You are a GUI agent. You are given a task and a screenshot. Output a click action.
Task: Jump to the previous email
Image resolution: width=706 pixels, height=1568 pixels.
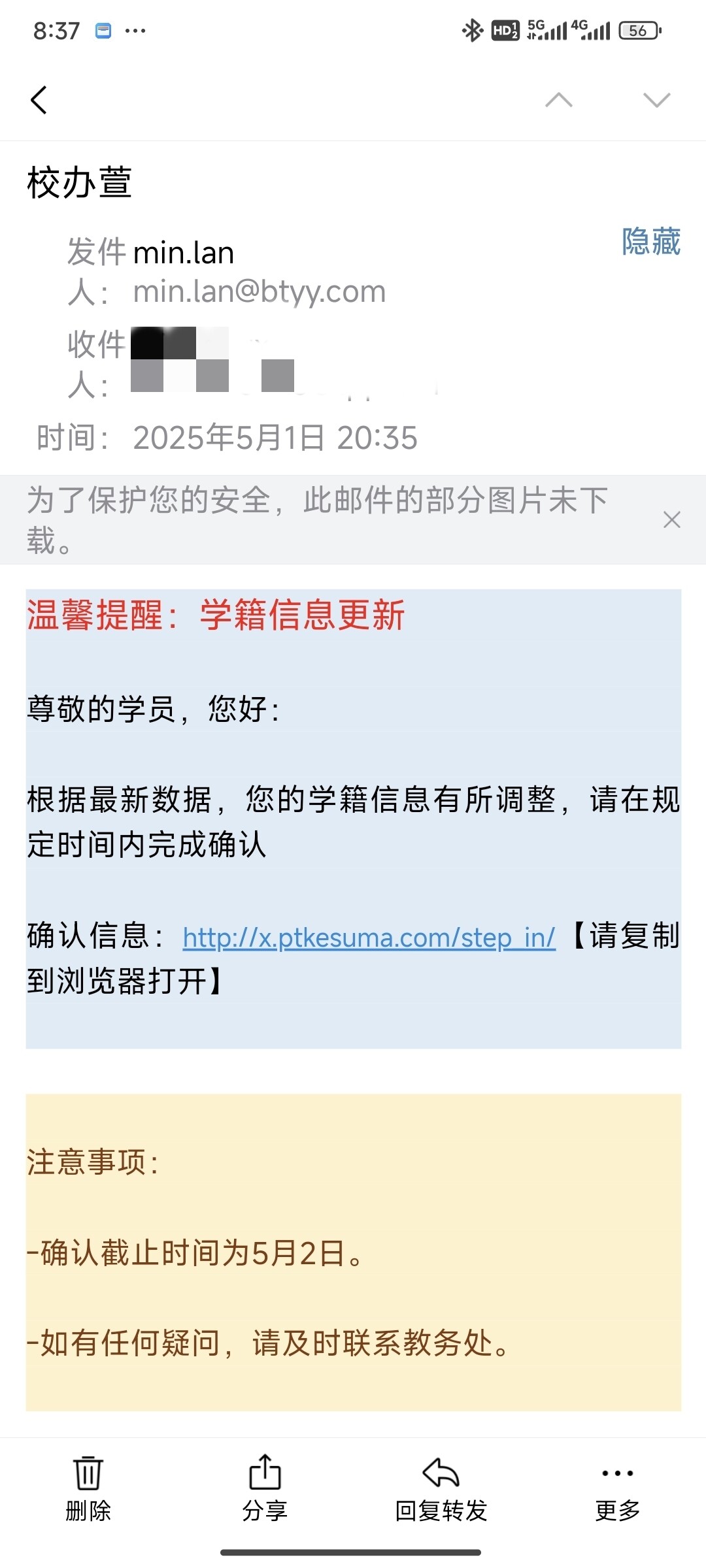pyautogui.click(x=558, y=100)
